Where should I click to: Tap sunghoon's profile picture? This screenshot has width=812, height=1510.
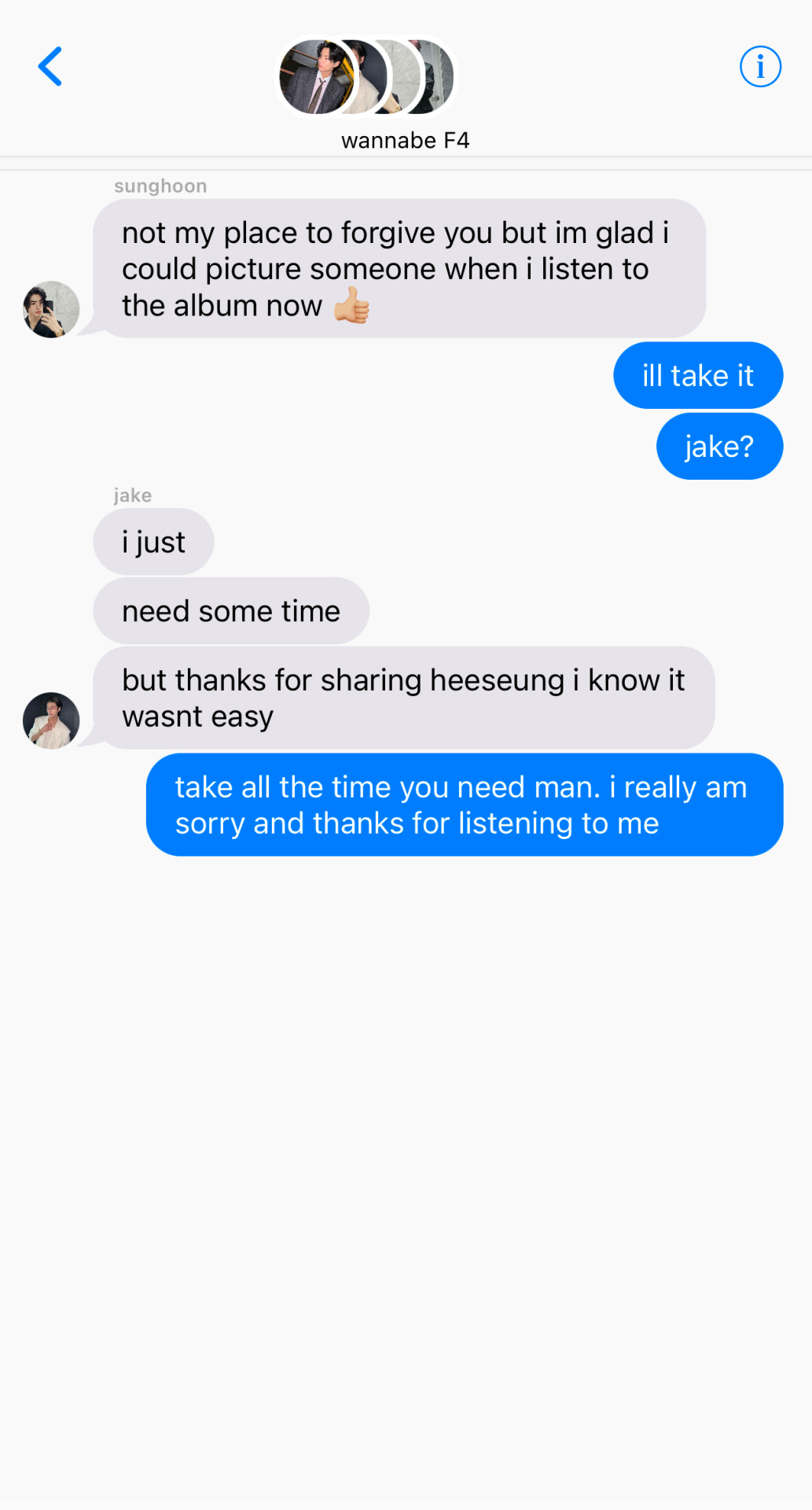pyautogui.click(x=51, y=309)
